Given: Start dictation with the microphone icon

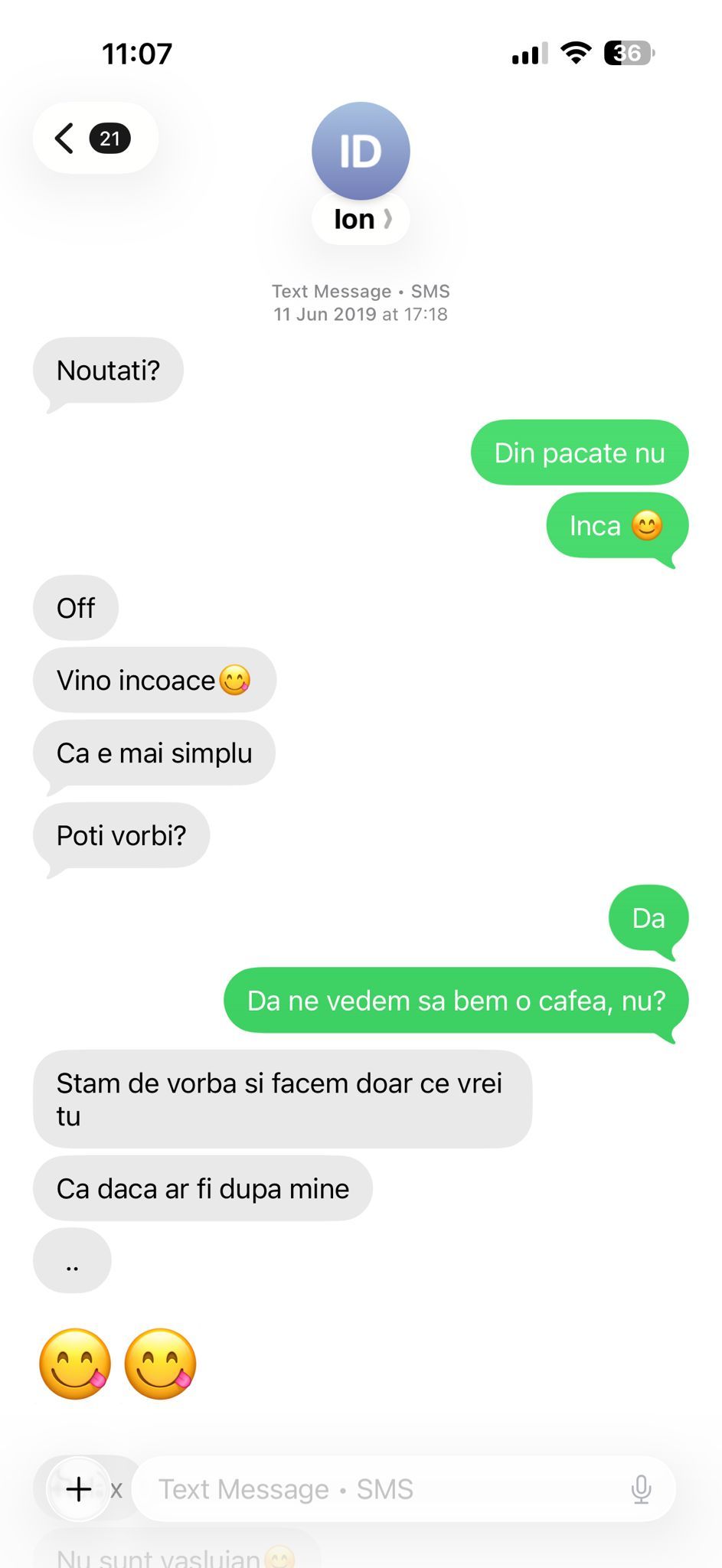Looking at the screenshot, I should [x=641, y=1489].
